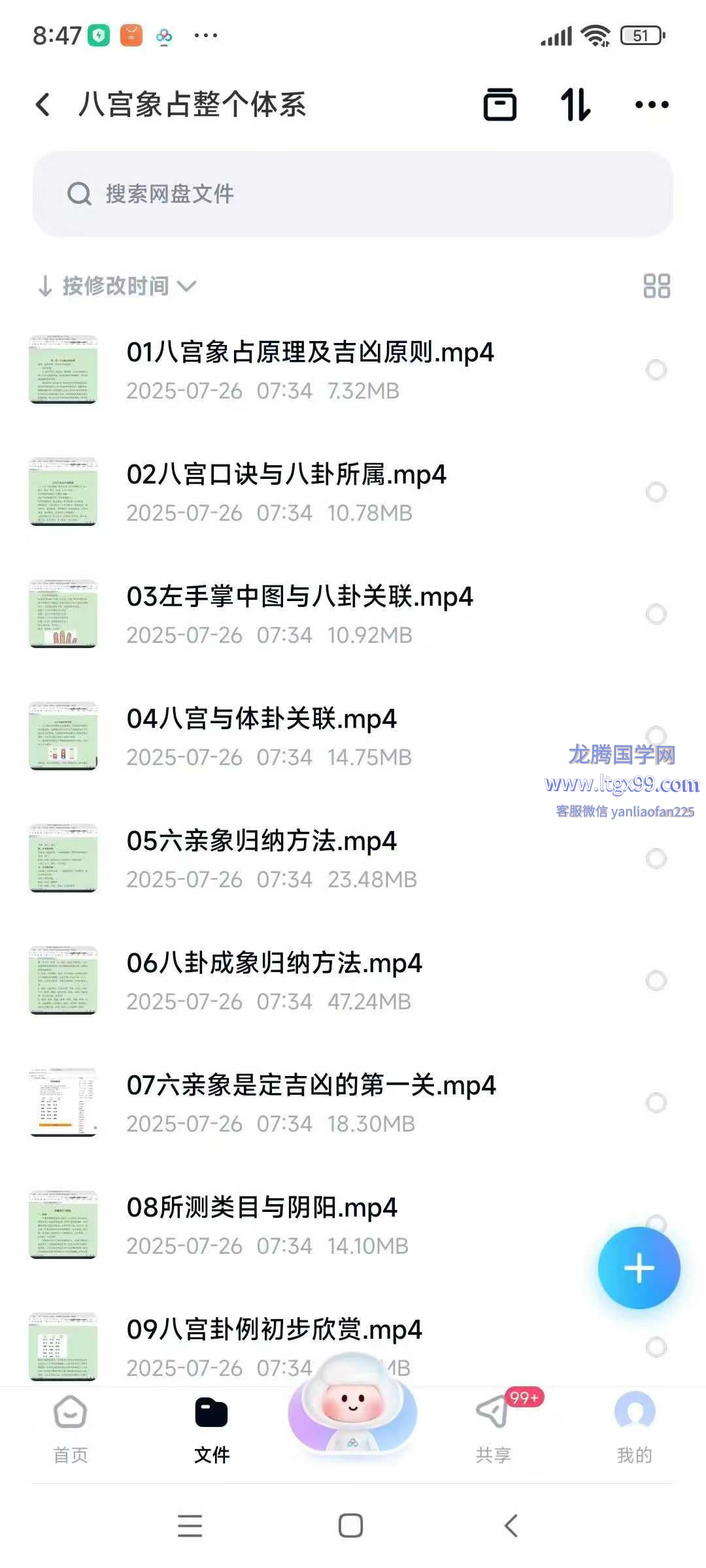Select the circle for 02八宫口诀与八卦所属.mp4
Viewport: 706px width, 1568px height.
(656, 492)
